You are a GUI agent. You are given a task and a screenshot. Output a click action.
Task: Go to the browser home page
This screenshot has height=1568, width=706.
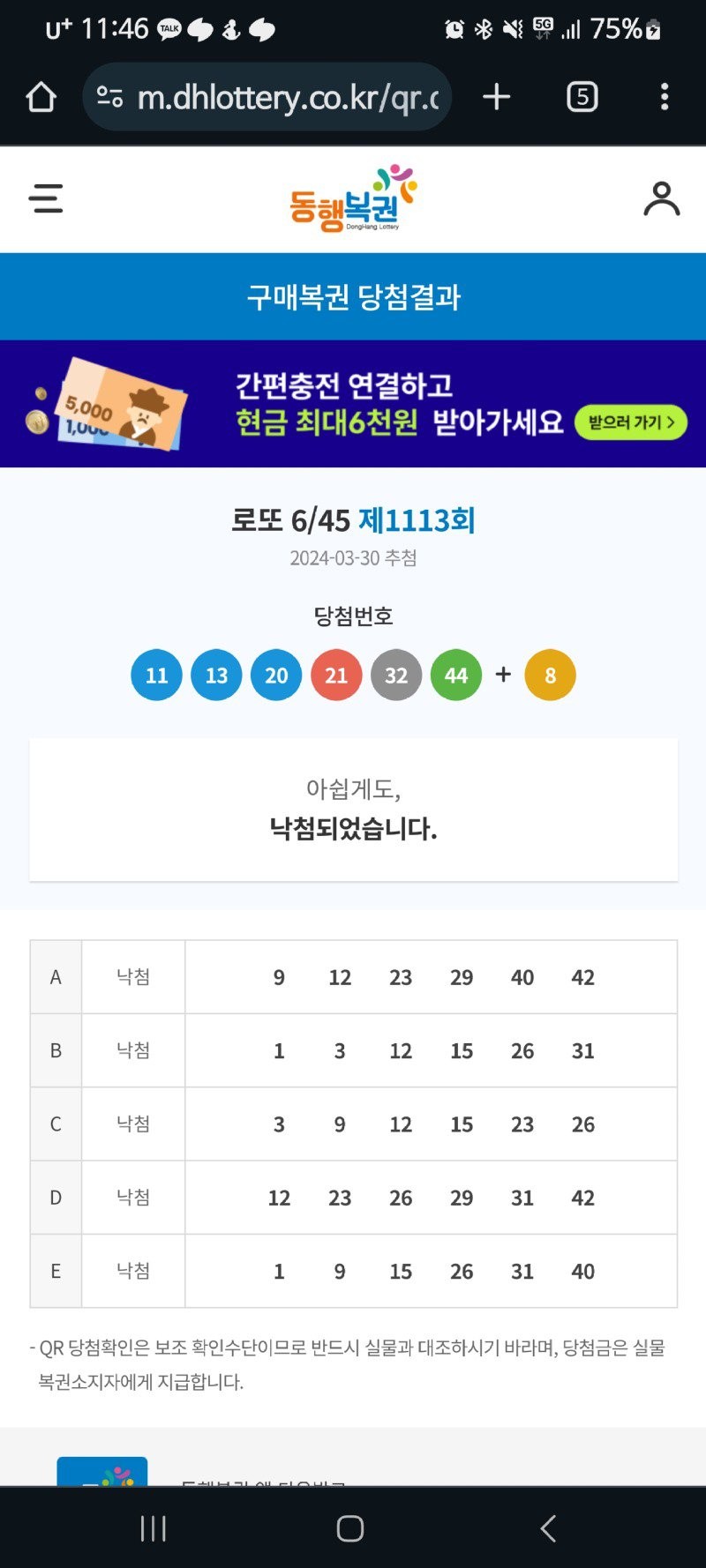(x=41, y=97)
